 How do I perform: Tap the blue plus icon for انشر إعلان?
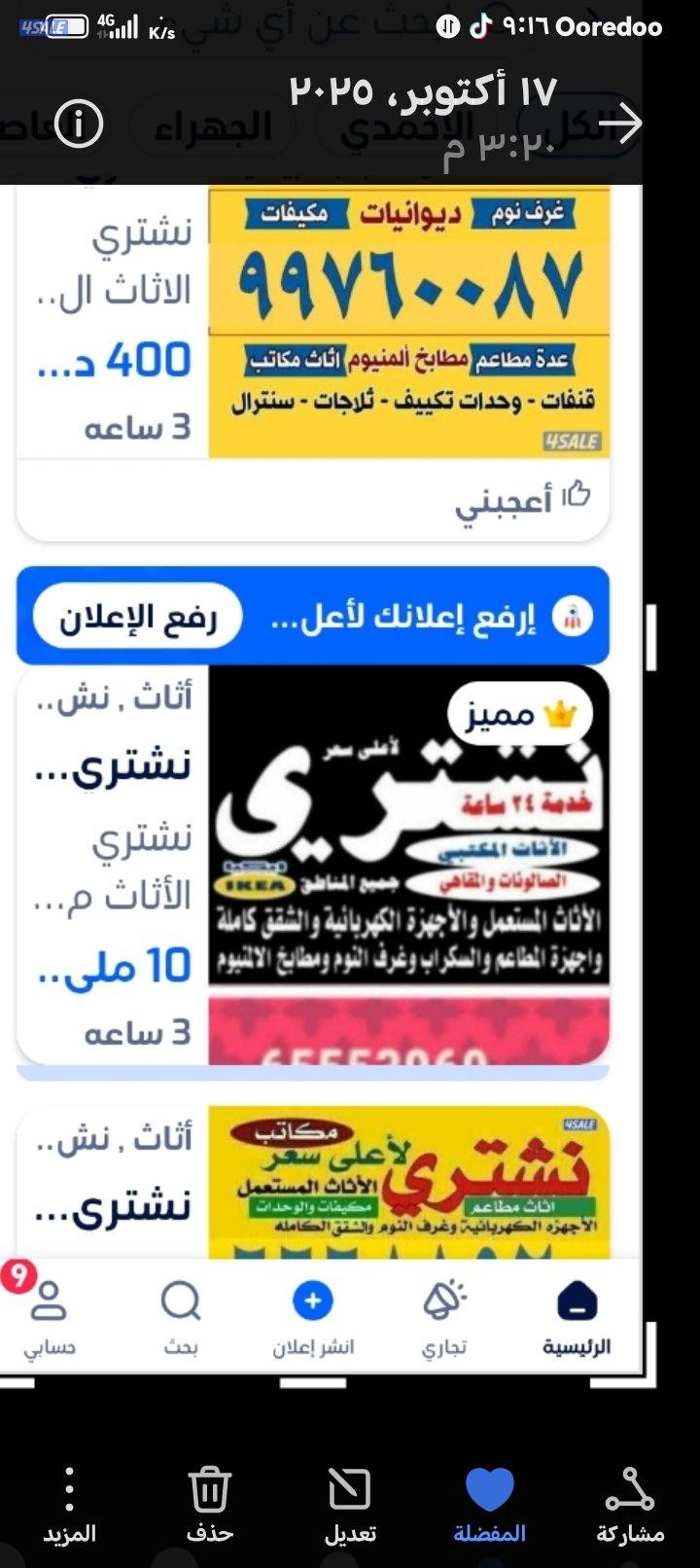(x=310, y=1301)
